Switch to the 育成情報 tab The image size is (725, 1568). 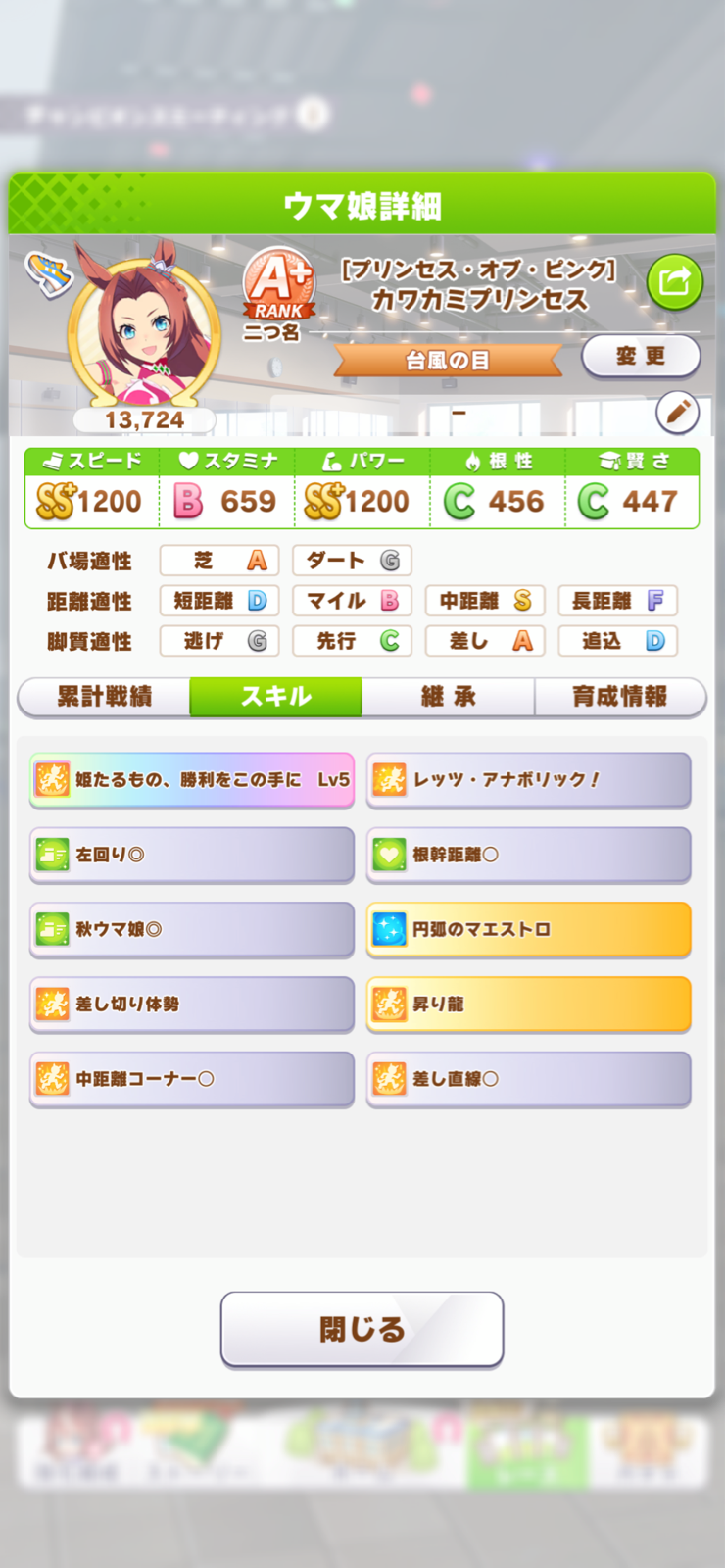coord(619,697)
